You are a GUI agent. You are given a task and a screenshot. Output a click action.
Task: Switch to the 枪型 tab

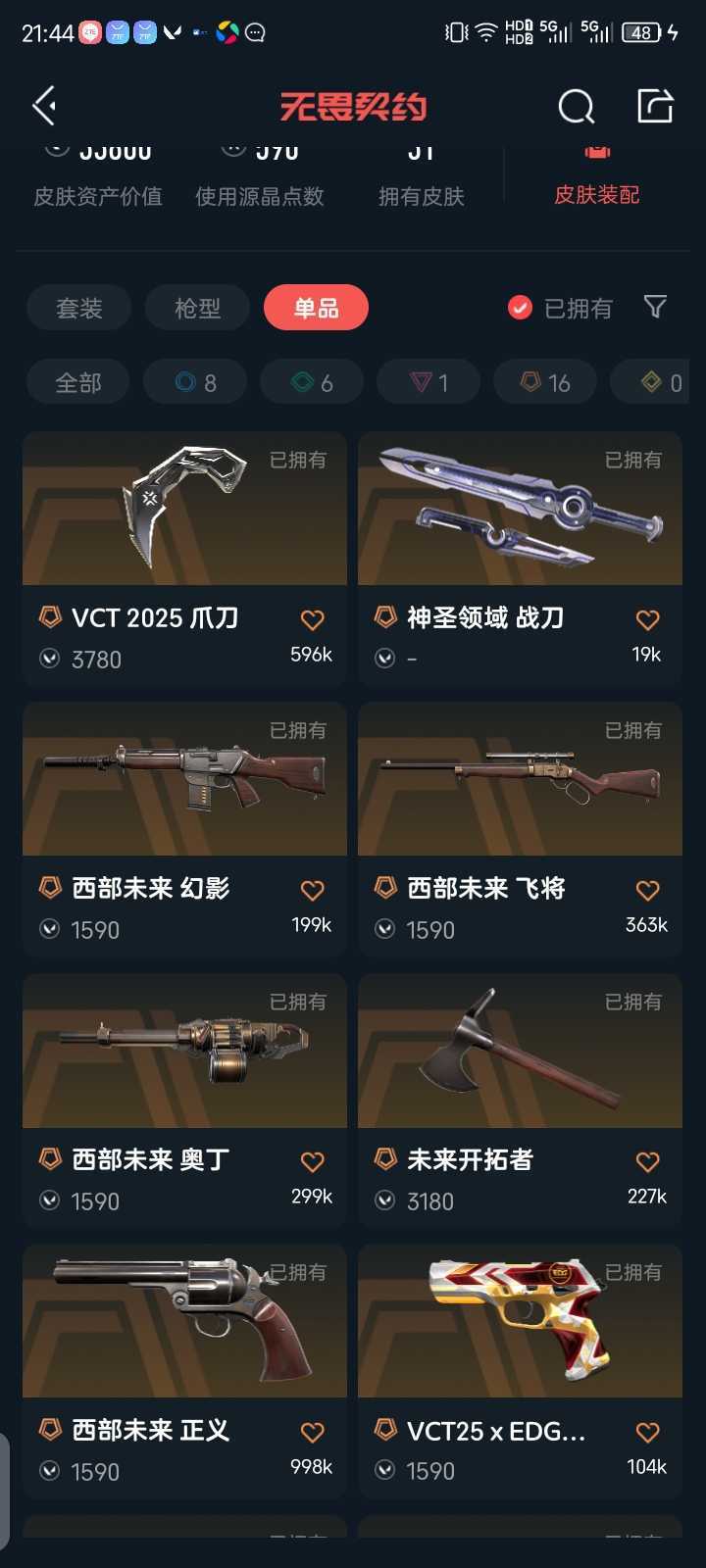[x=197, y=309]
